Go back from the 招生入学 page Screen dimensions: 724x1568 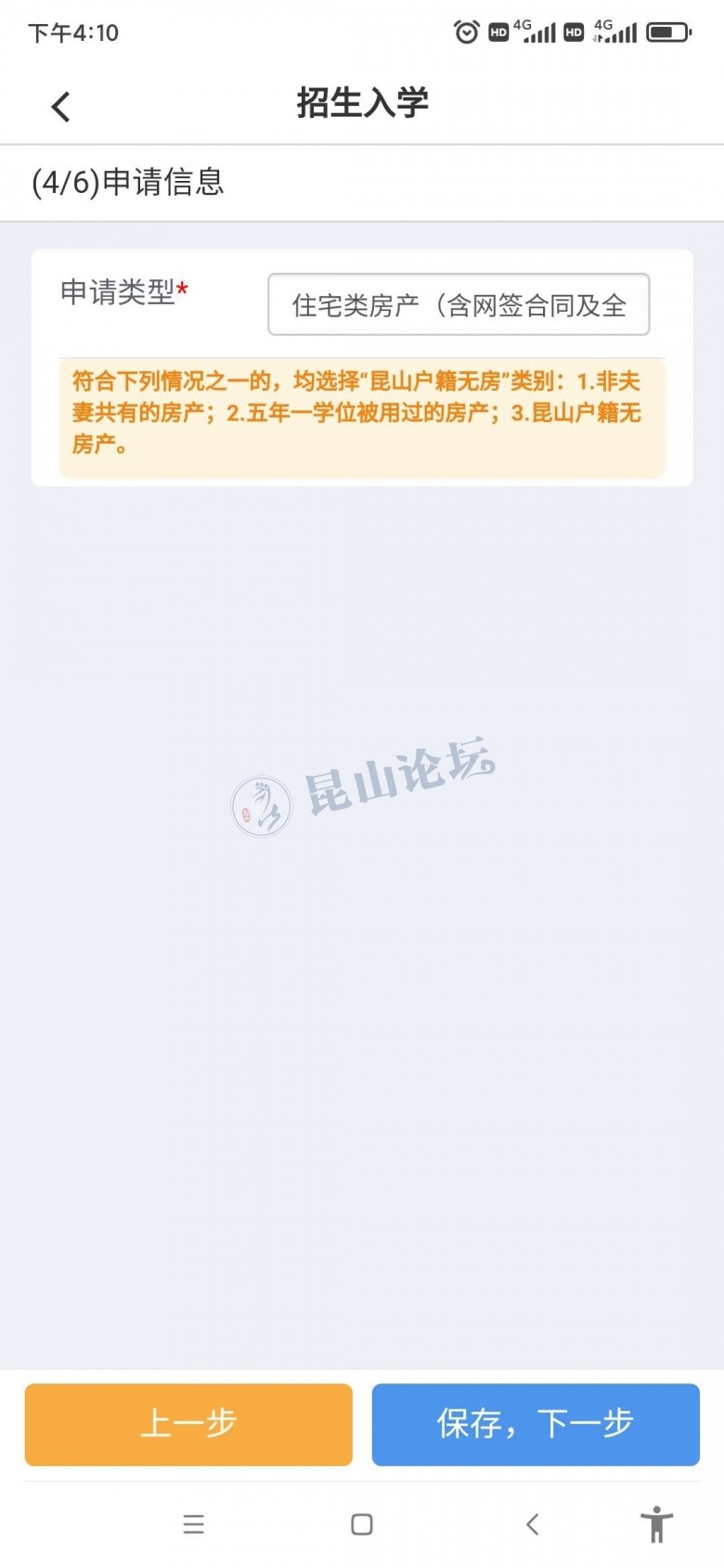(x=61, y=107)
